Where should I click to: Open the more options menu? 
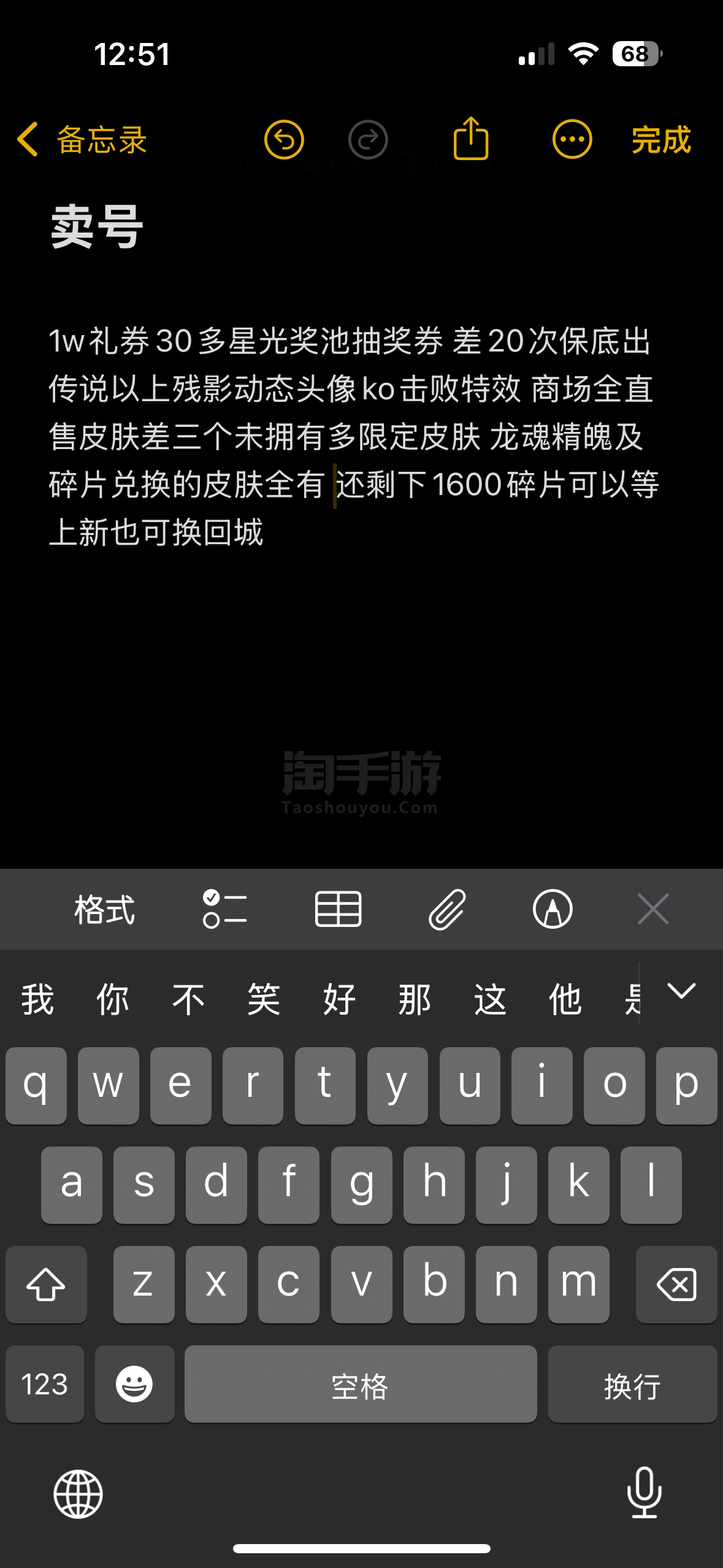(x=572, y=140)
